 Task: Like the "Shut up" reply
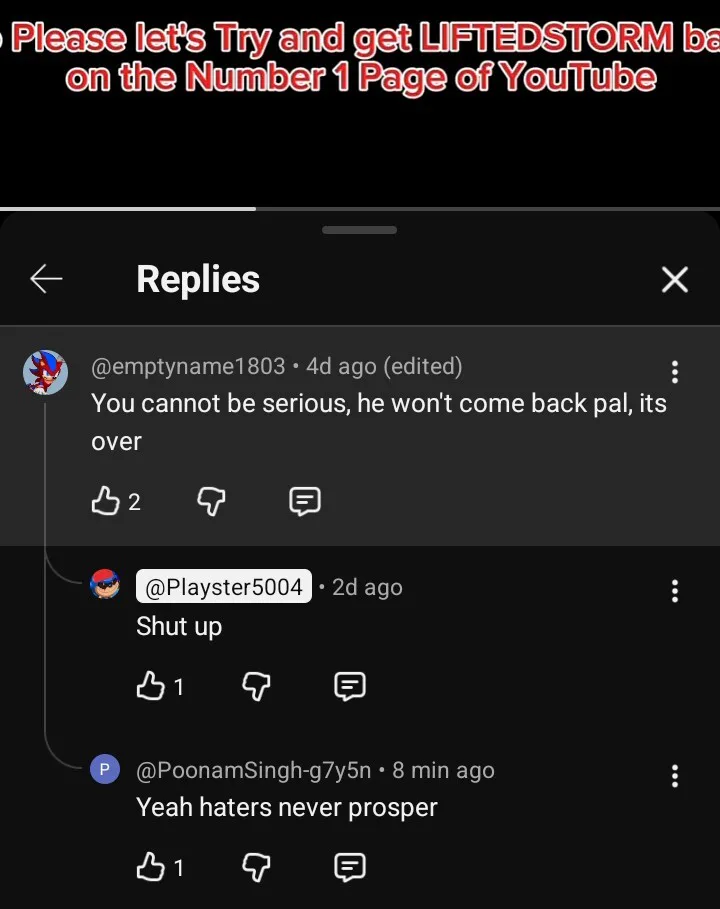150,686
